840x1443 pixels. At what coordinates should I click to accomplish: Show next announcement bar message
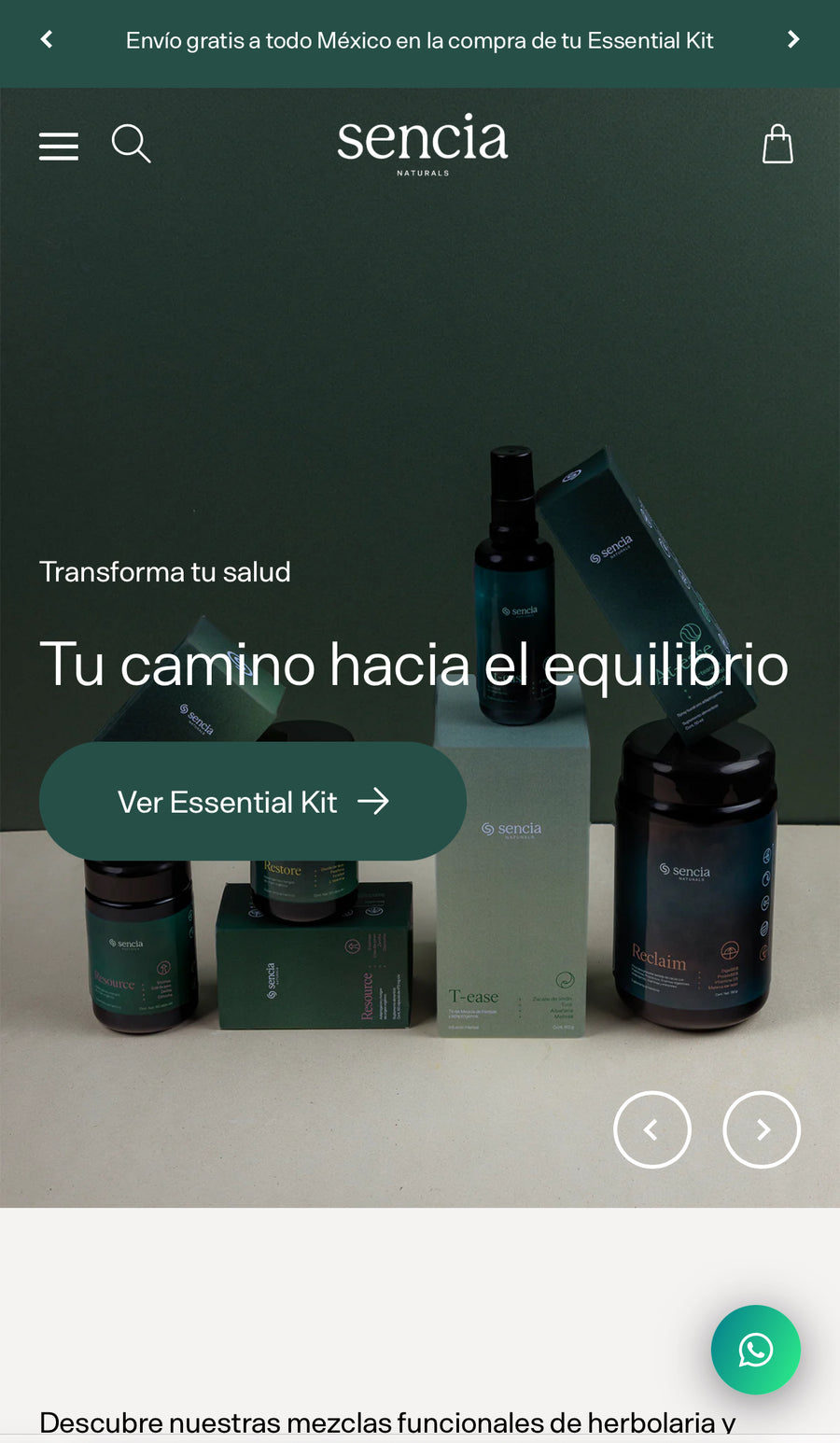point(793,39)
